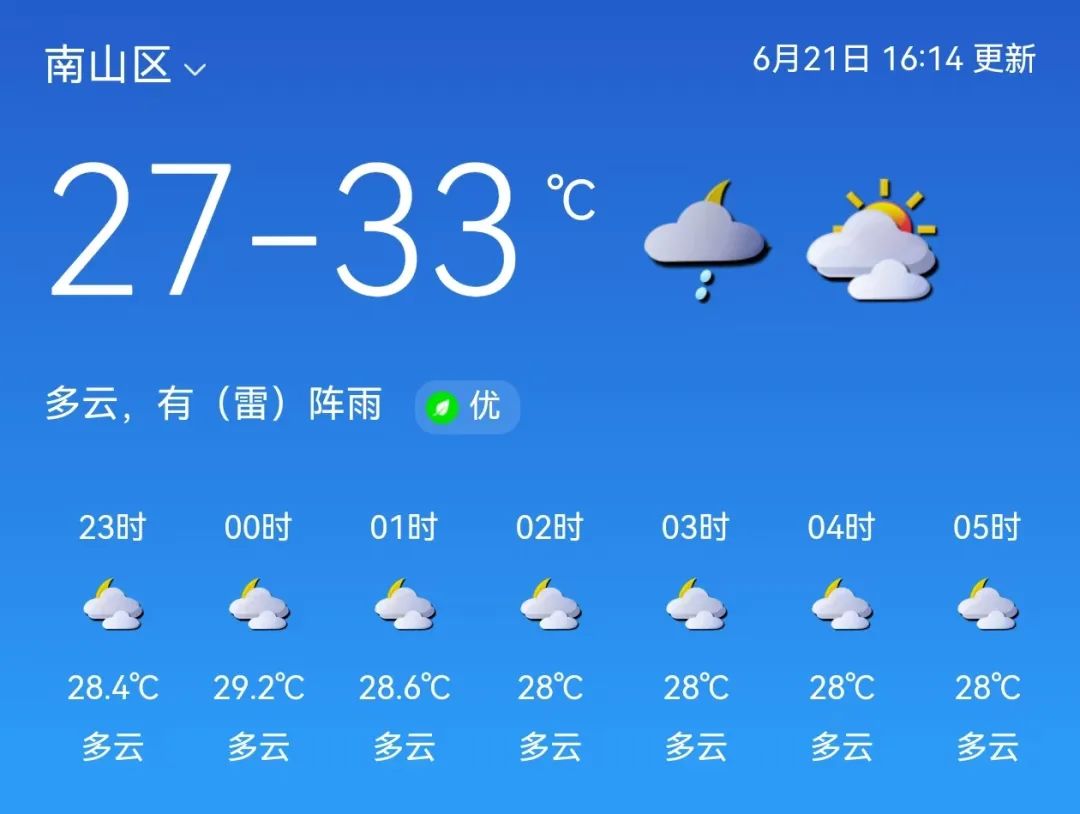Open the 南山区 location dropdown
Image resolution: width=1080 pixels, height=814 pixels.
[x=125, y=67]
